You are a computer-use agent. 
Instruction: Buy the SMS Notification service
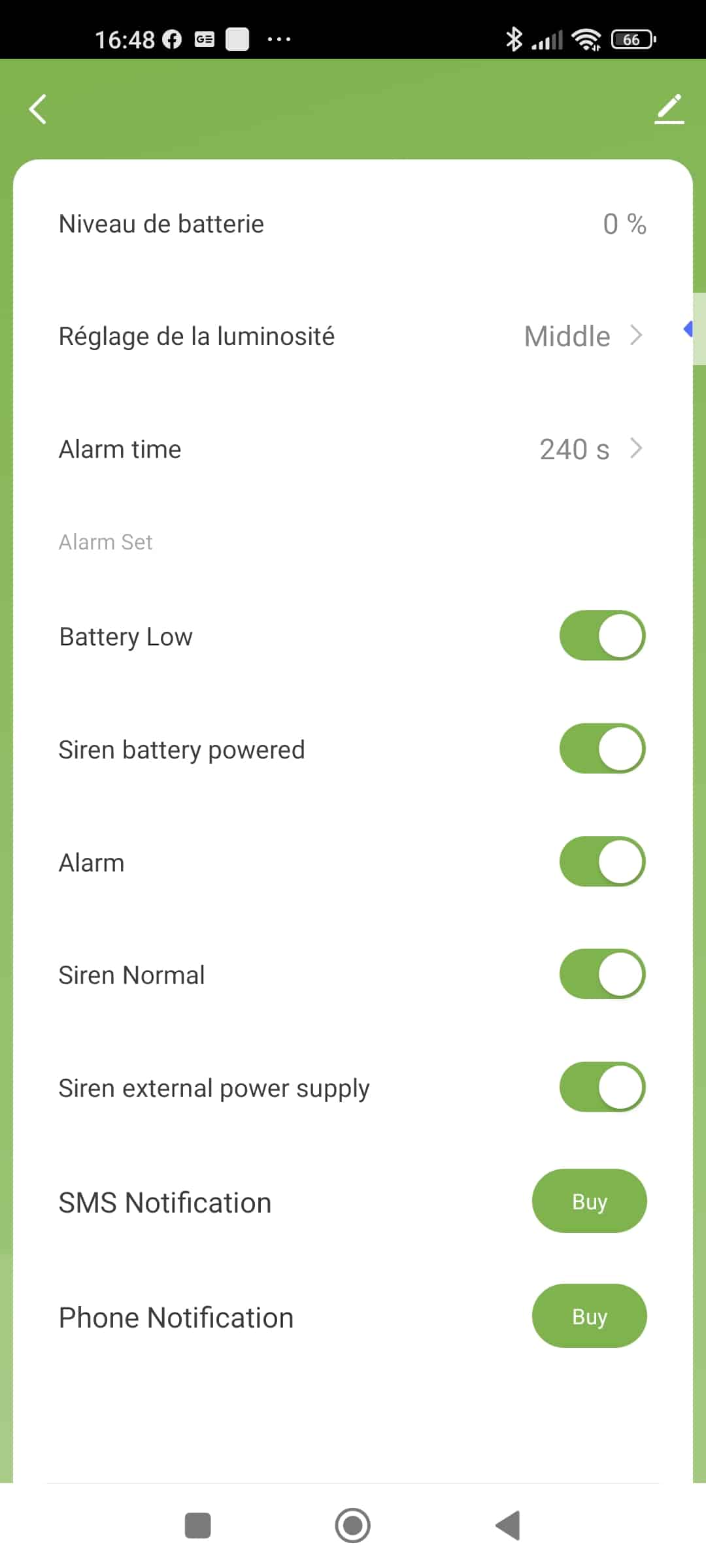coord(589,1201)
